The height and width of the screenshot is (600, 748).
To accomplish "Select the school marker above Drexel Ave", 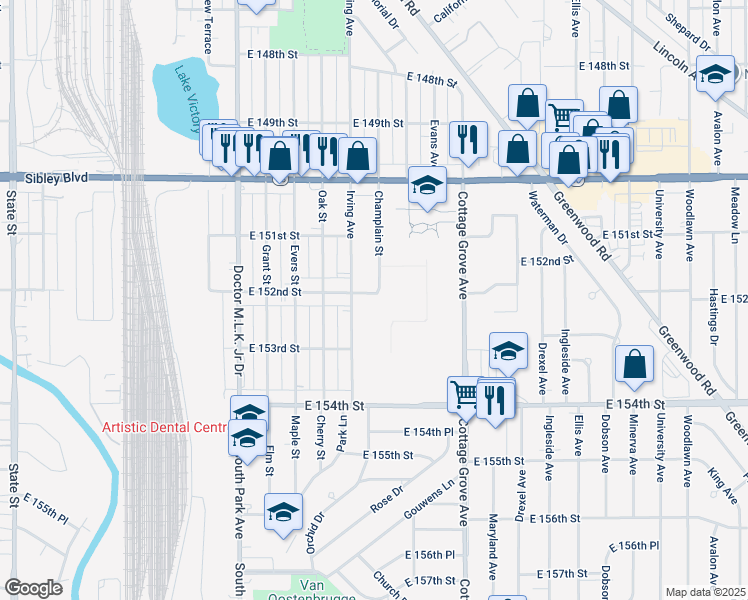I will pos(509,352).
